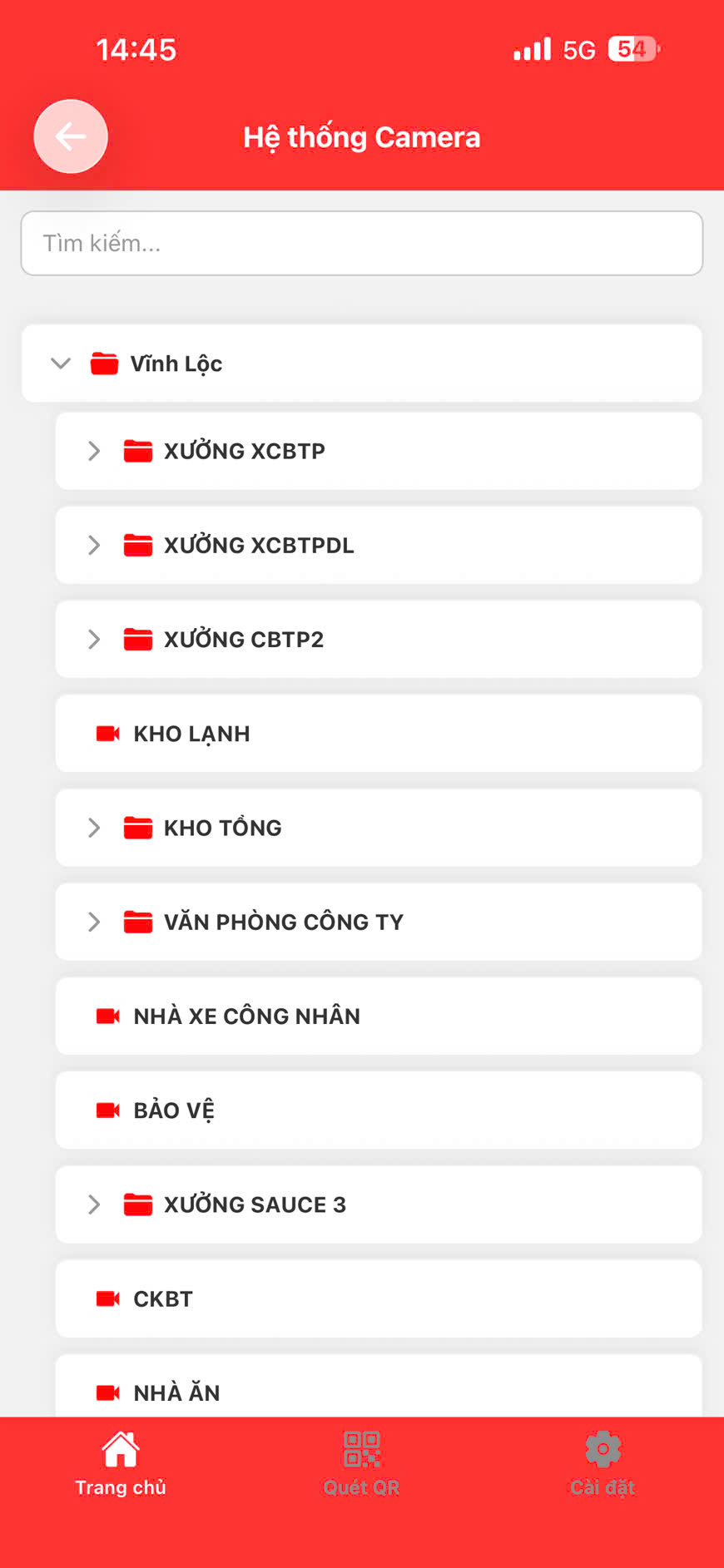The image size is (724, 1568).
Task: Tap the Tìm kiếm search field
Action: [362, 243]
